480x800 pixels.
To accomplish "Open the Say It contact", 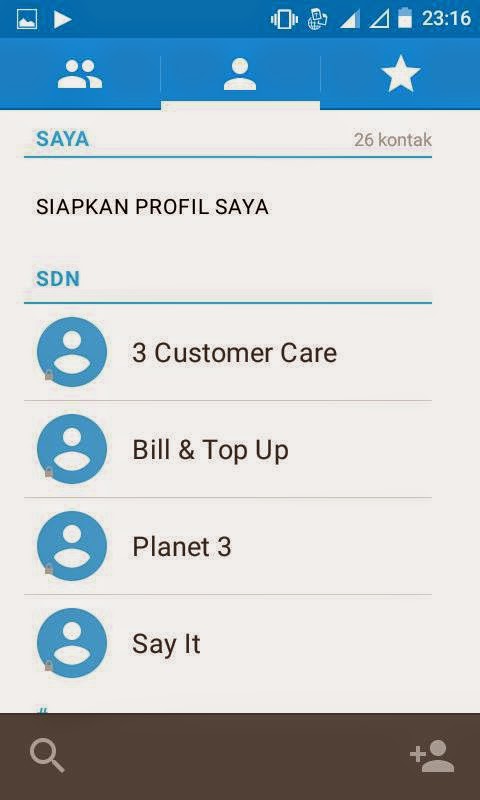I will (x=228, y=643).
